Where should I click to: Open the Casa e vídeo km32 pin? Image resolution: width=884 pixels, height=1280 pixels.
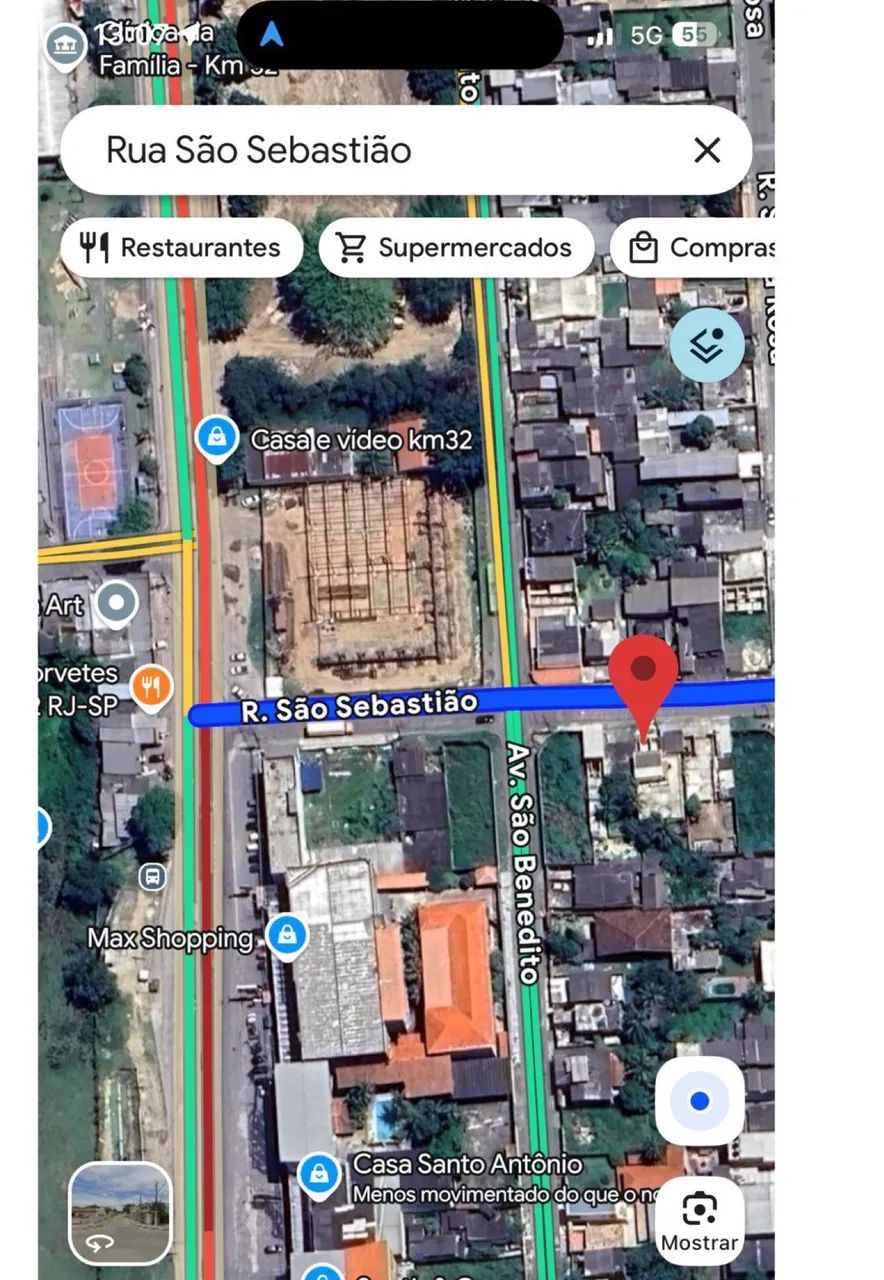[216, 438]
